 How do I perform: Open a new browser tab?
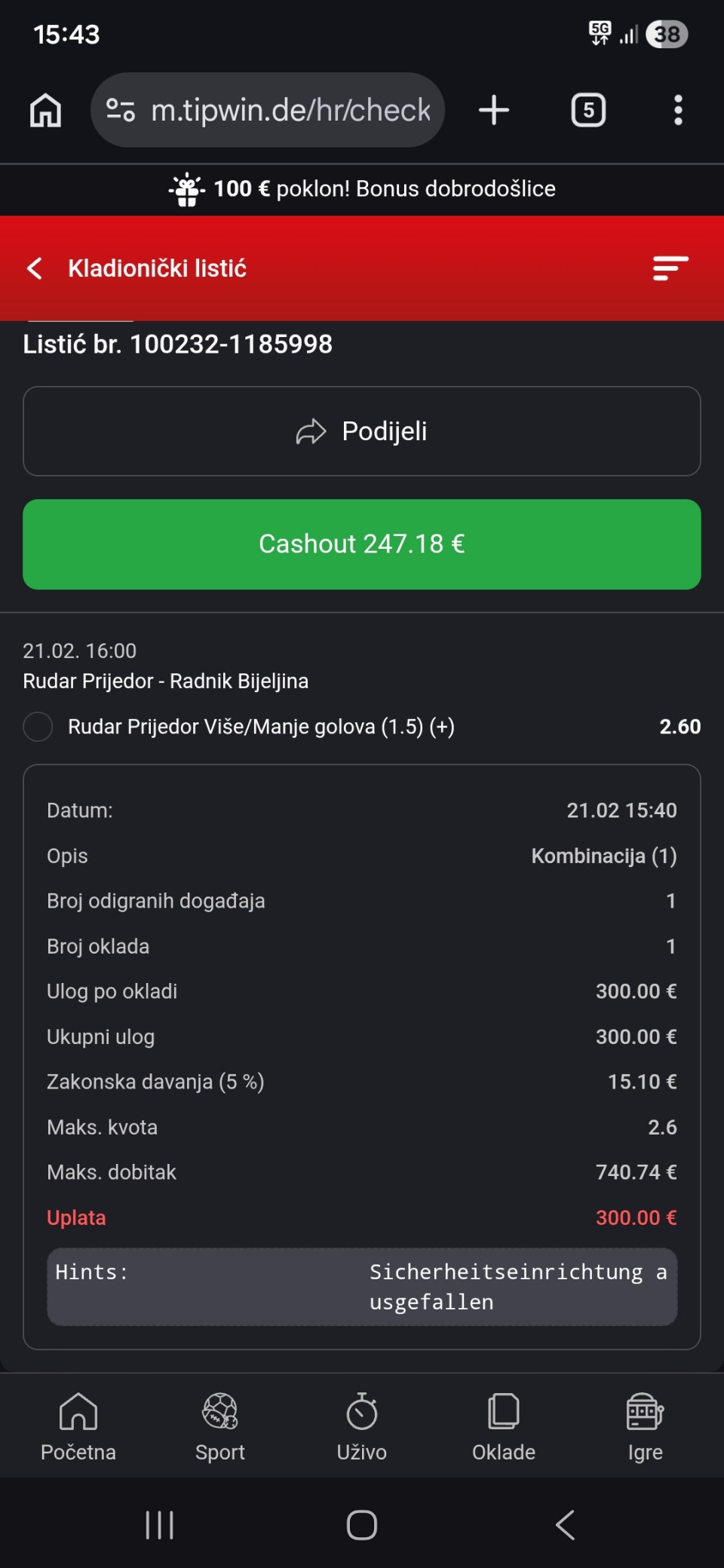coord(494,110)
